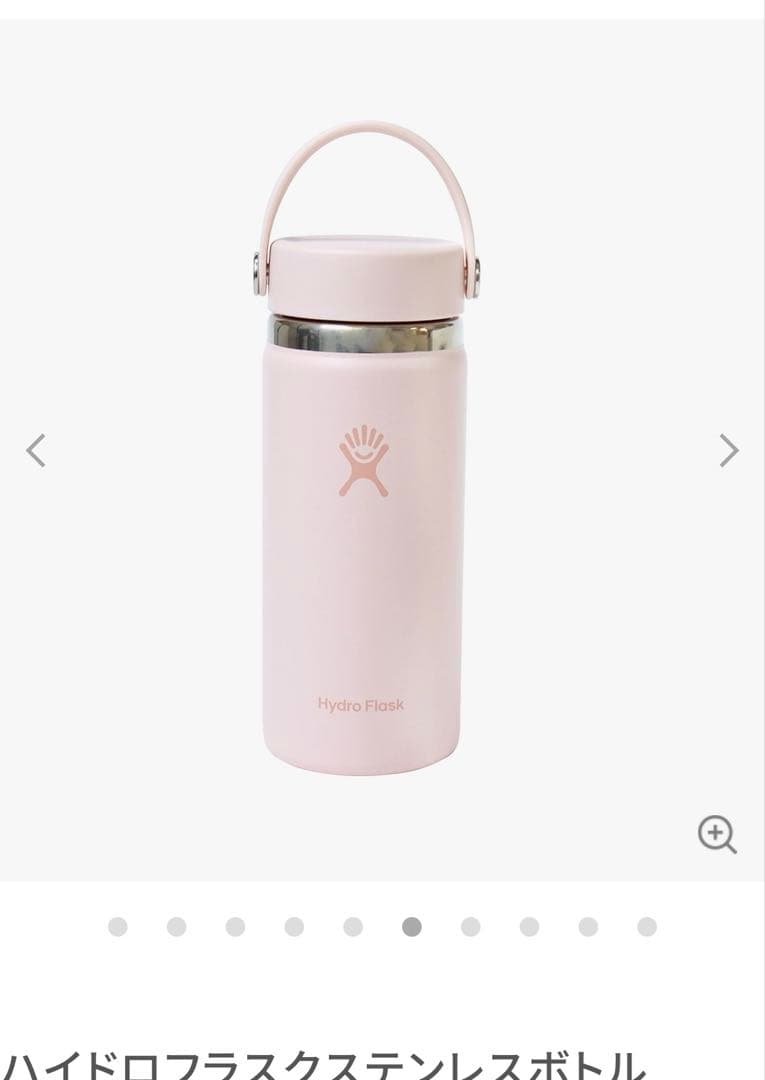Jump to the first image indicator dot
This screenshot has width=765, height=1080.
pos(118,927)
